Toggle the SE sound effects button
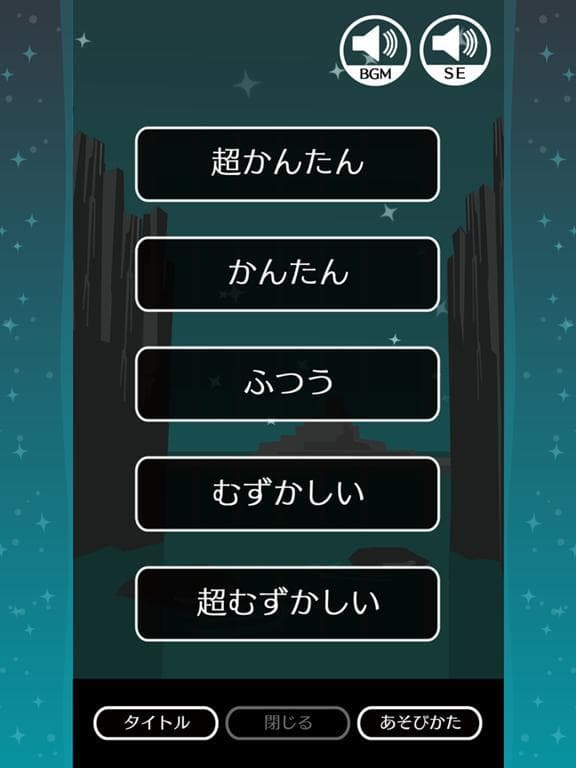Viewport: 576px width, 768px height. [x=455, y=50]
